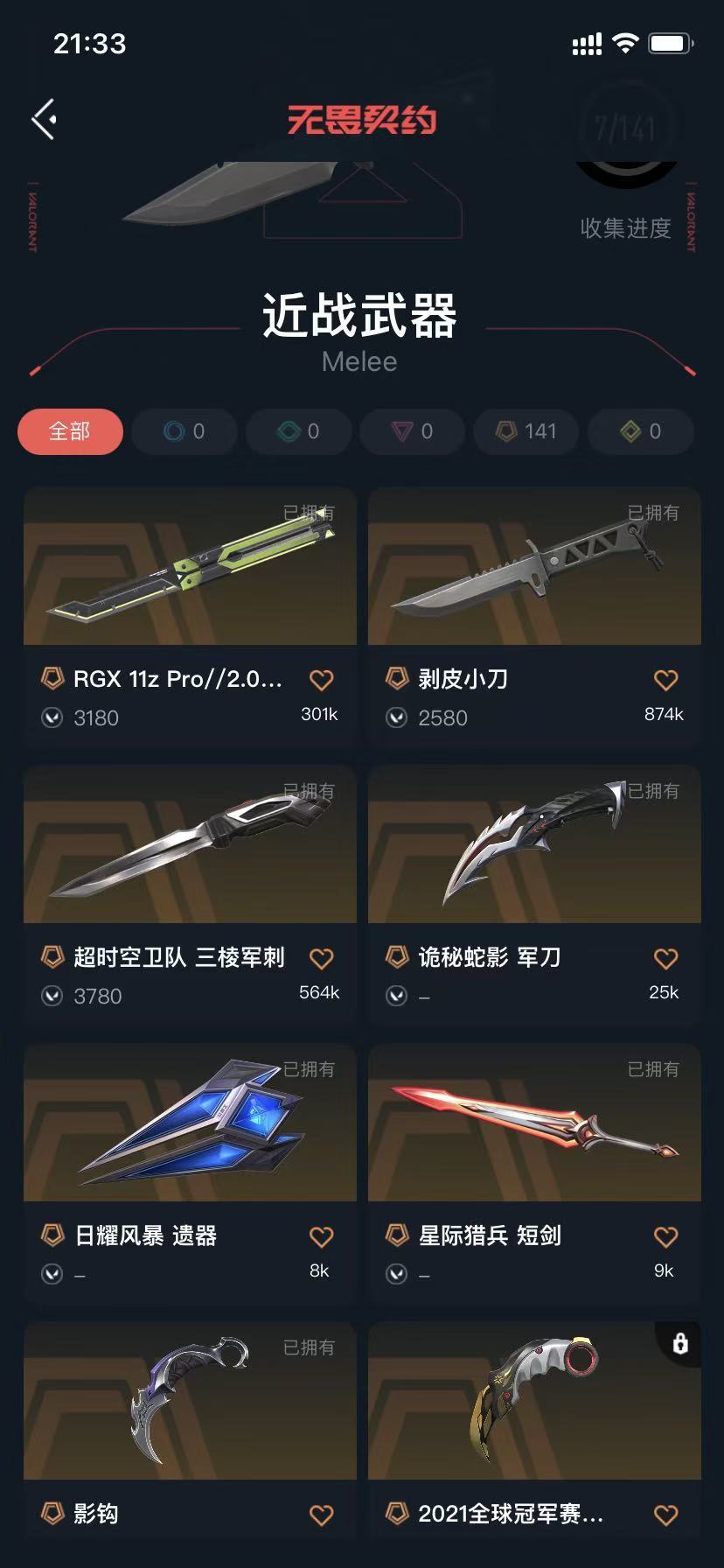Tap the heart on 星际猎兵 短剑
The height and width of the screenshot is (1568, 724).
[666, 1237]
